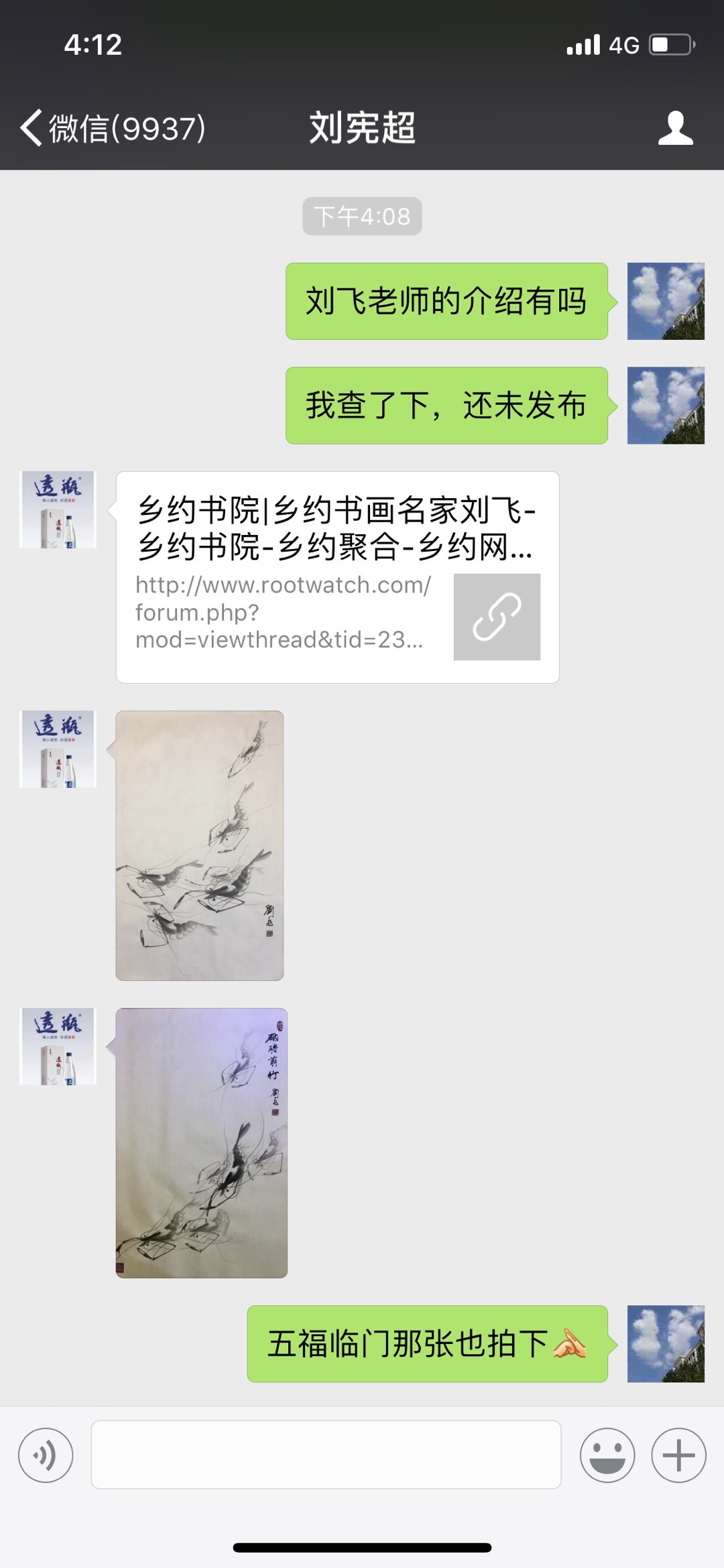
Task: Tap the contact's avatar beside the link message
Action: pyautogui.click(x=58, y=509)
